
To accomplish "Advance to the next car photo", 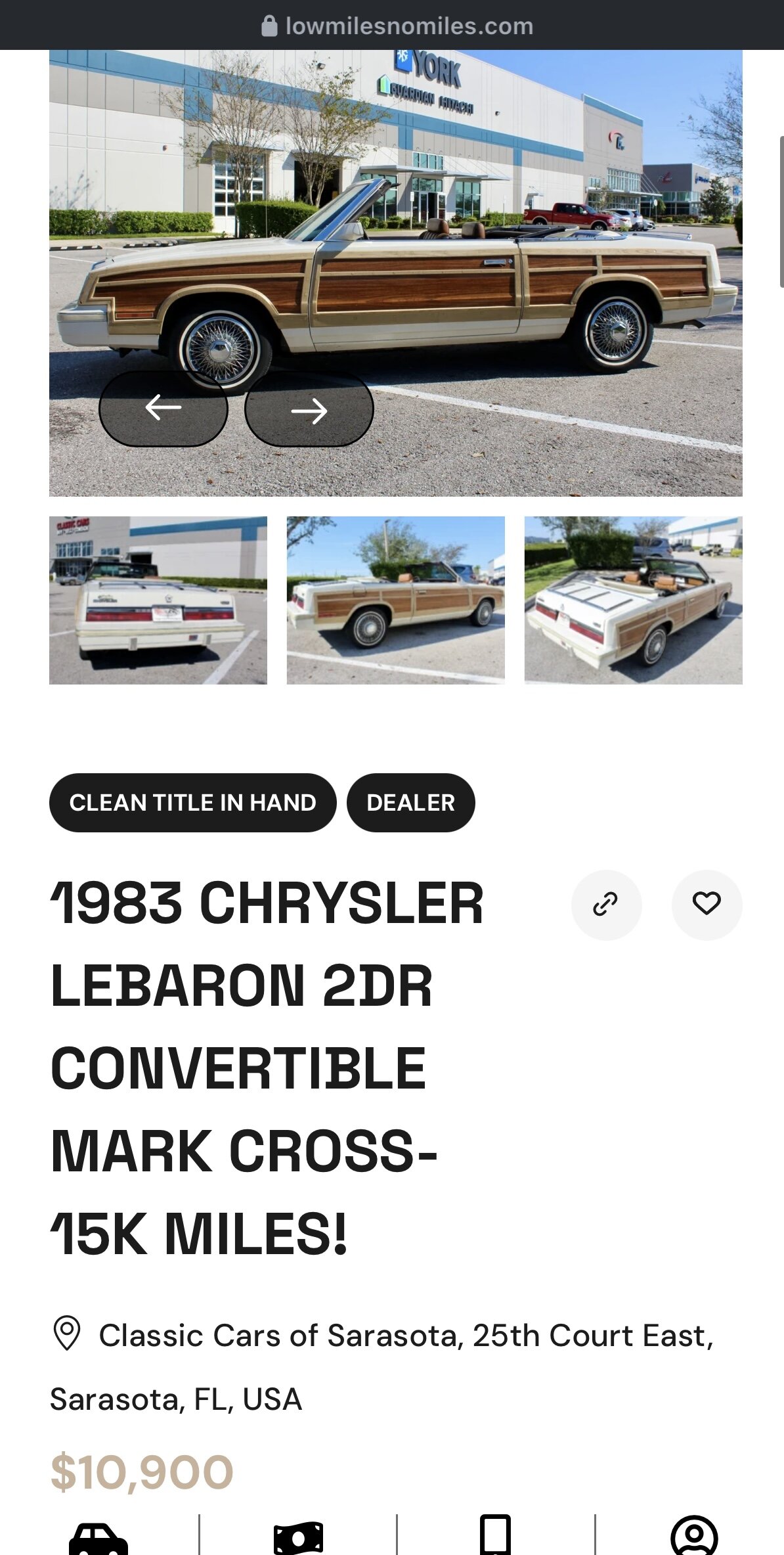I will (x=309, y=409).
